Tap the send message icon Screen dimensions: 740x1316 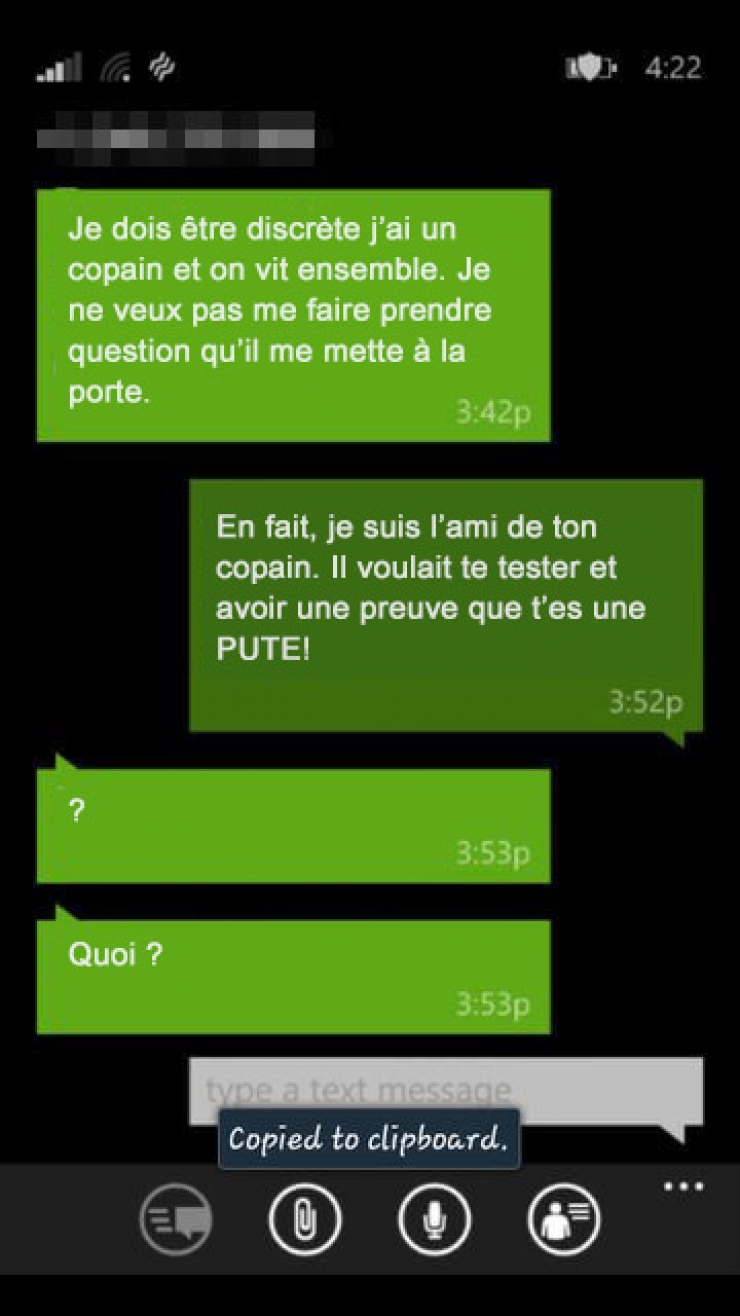(175, 1219)
